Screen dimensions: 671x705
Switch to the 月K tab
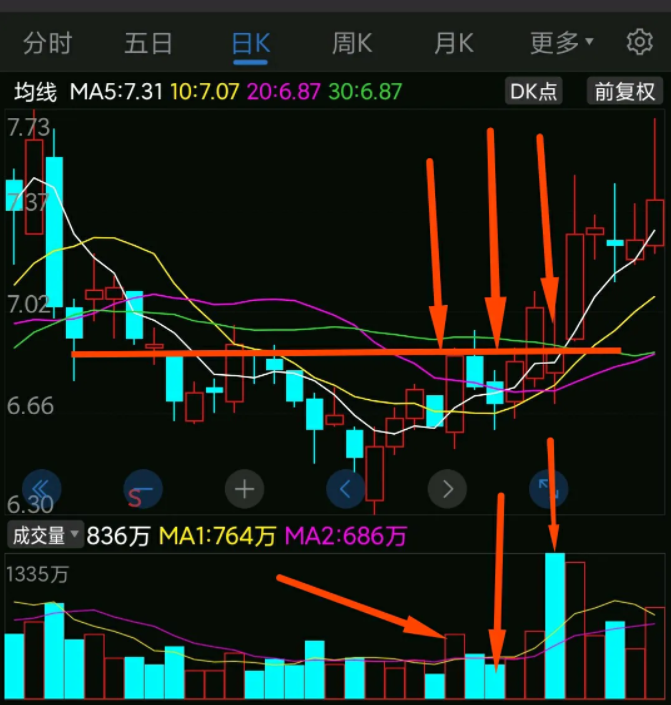point(453,43)
